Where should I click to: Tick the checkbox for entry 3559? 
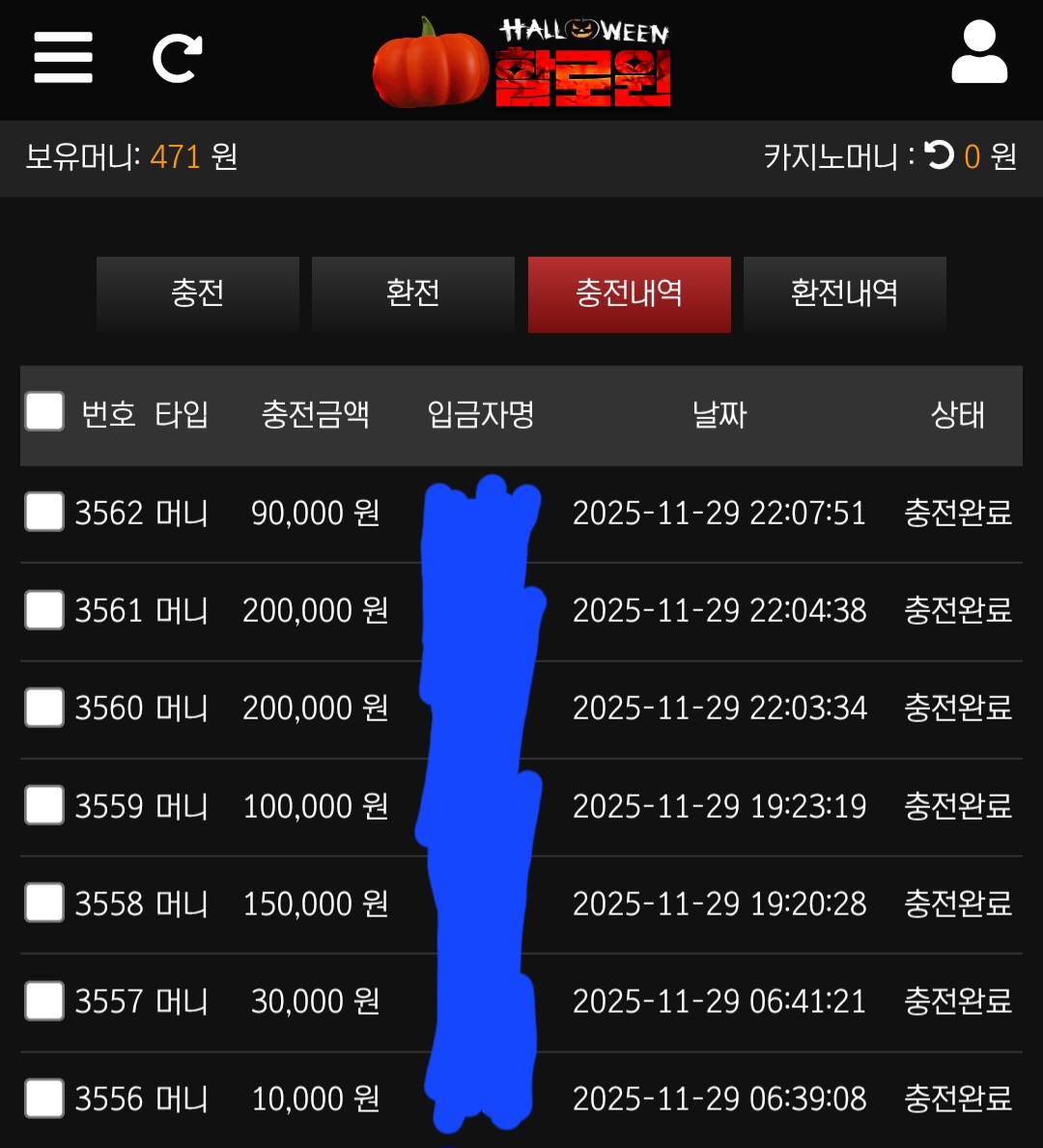click(44, 805)
